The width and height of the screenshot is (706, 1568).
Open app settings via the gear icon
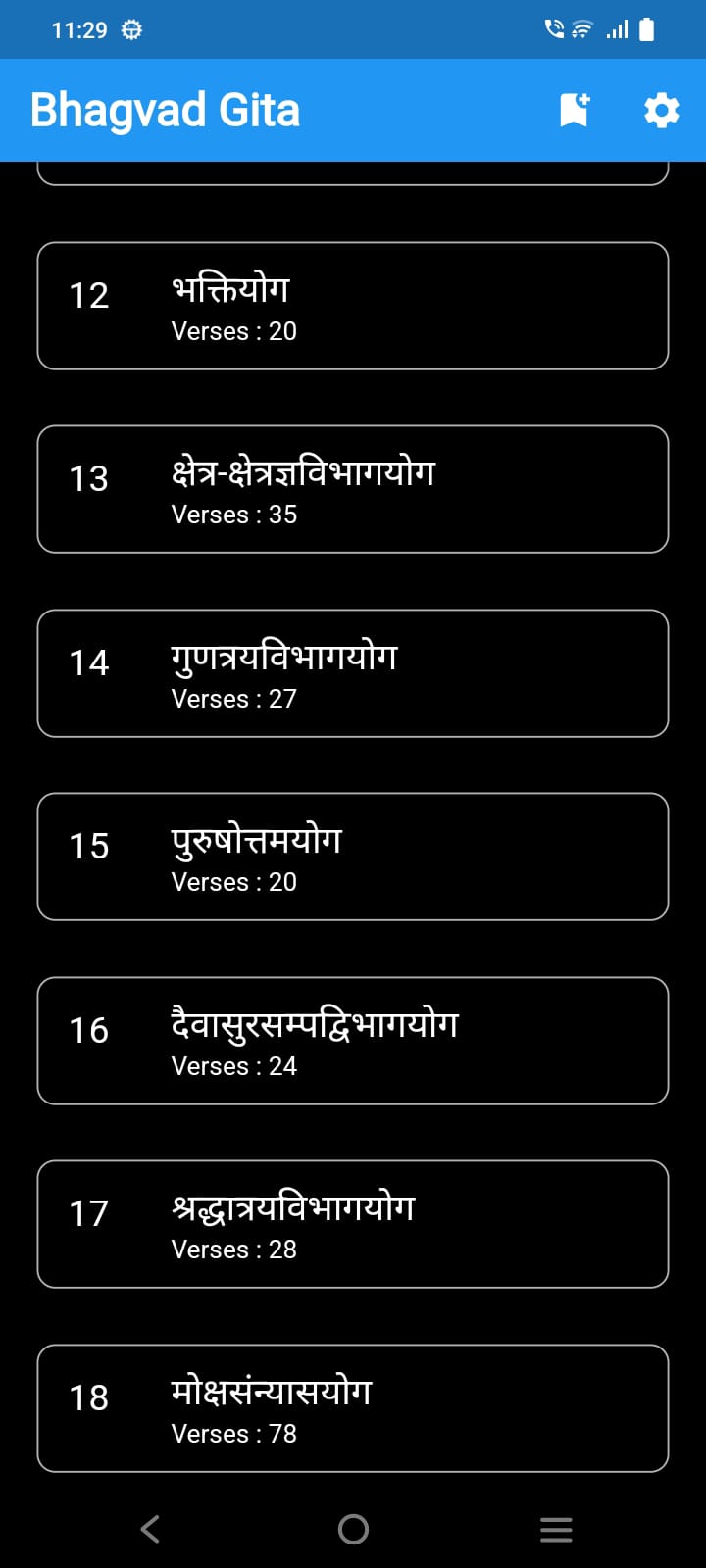(x=661, y=111)
